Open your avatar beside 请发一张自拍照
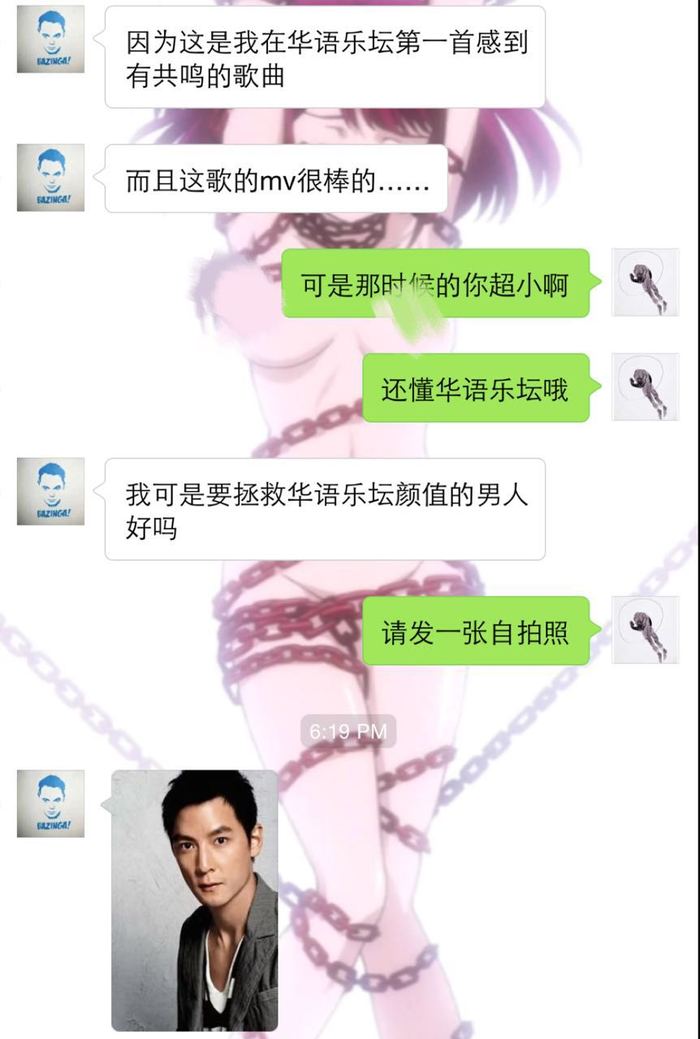The width and height of the screenshot is (700, 1039). [644, 629]
